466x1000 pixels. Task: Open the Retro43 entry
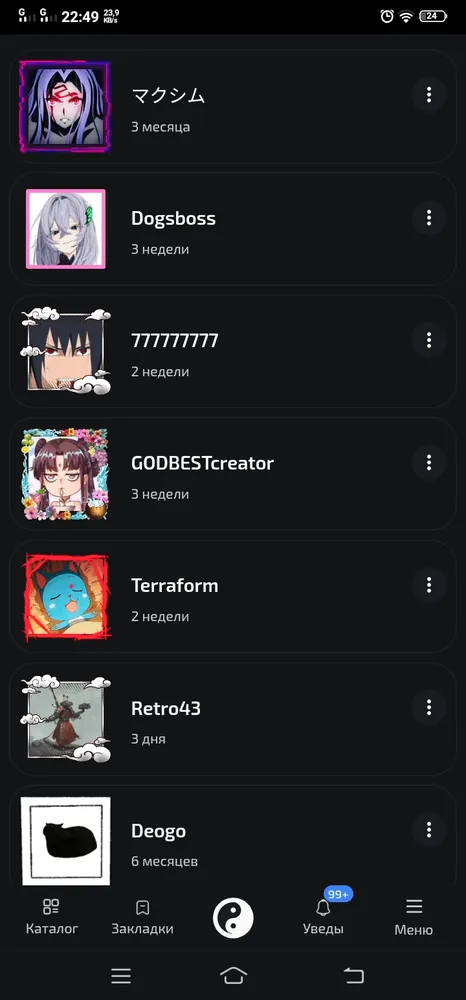(x=233, y=719)
